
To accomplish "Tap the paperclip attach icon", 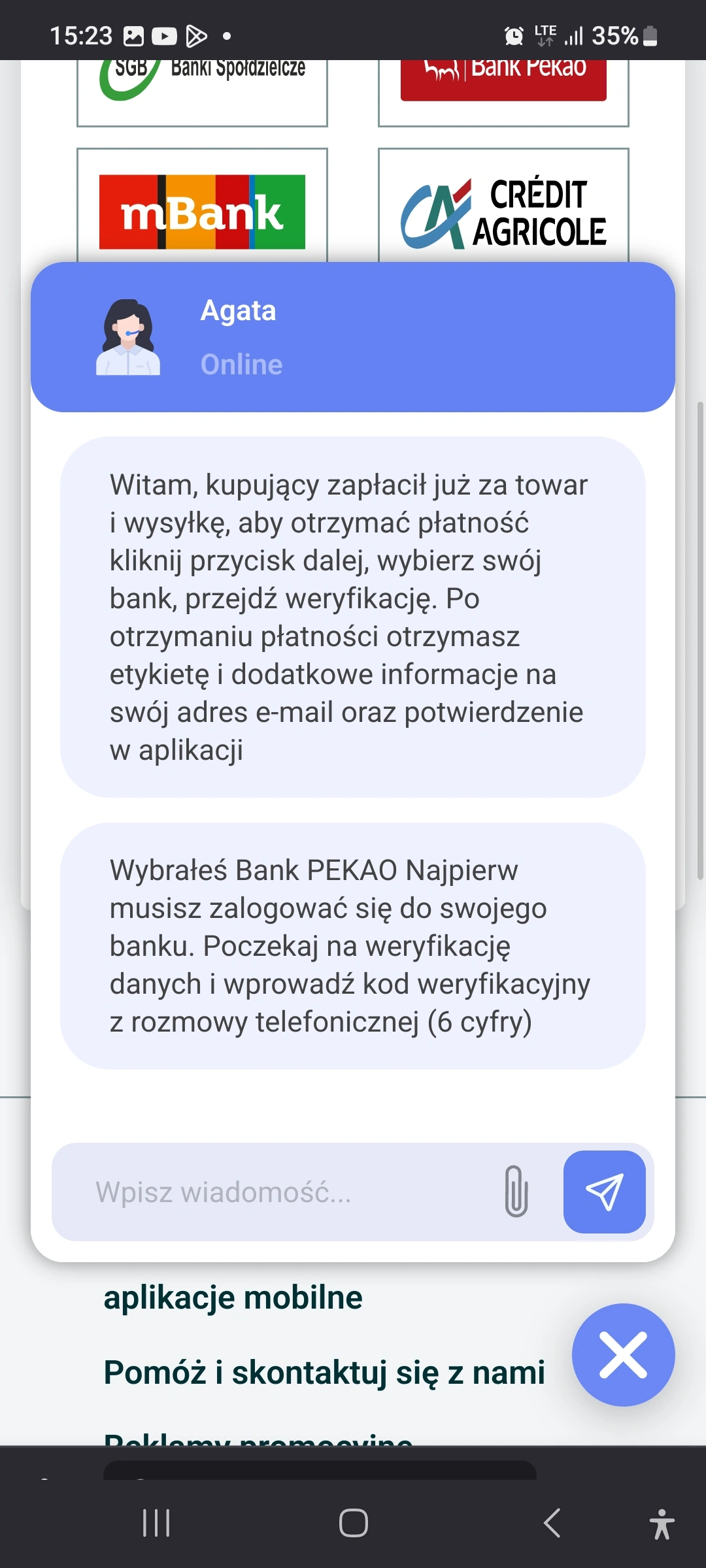I will [x=516, y=1191].
